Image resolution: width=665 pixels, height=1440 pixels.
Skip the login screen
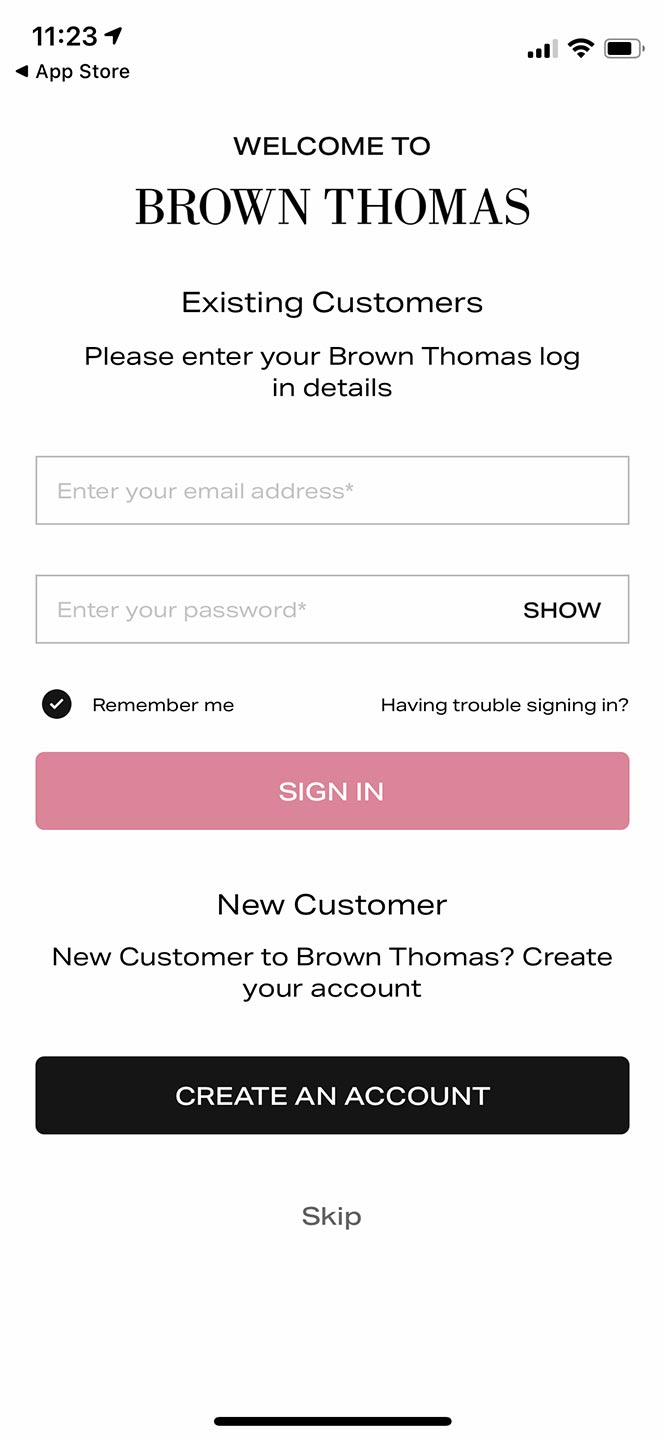(332, 1217)
